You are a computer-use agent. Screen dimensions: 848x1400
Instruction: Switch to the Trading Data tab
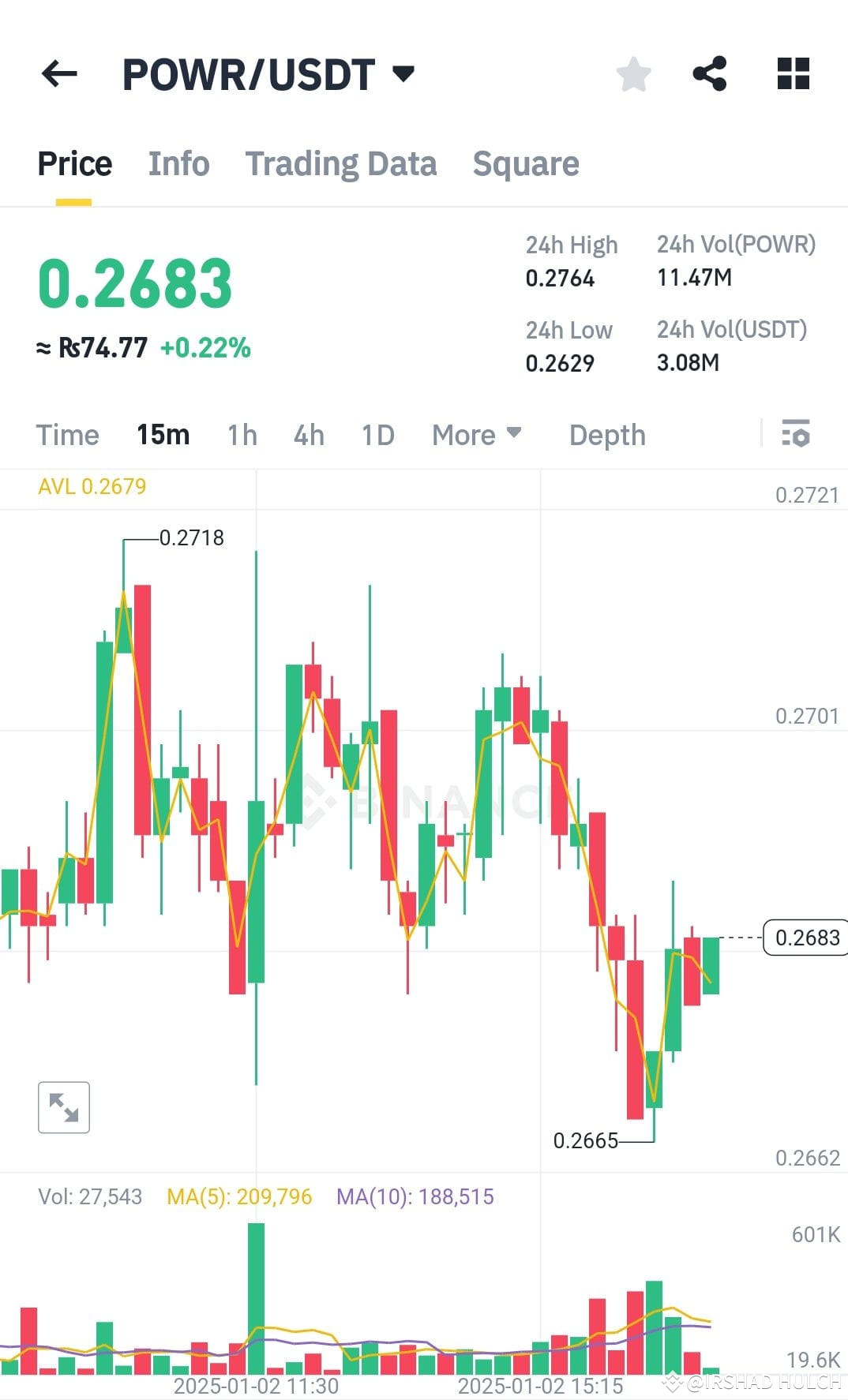(x=341, y=163)
